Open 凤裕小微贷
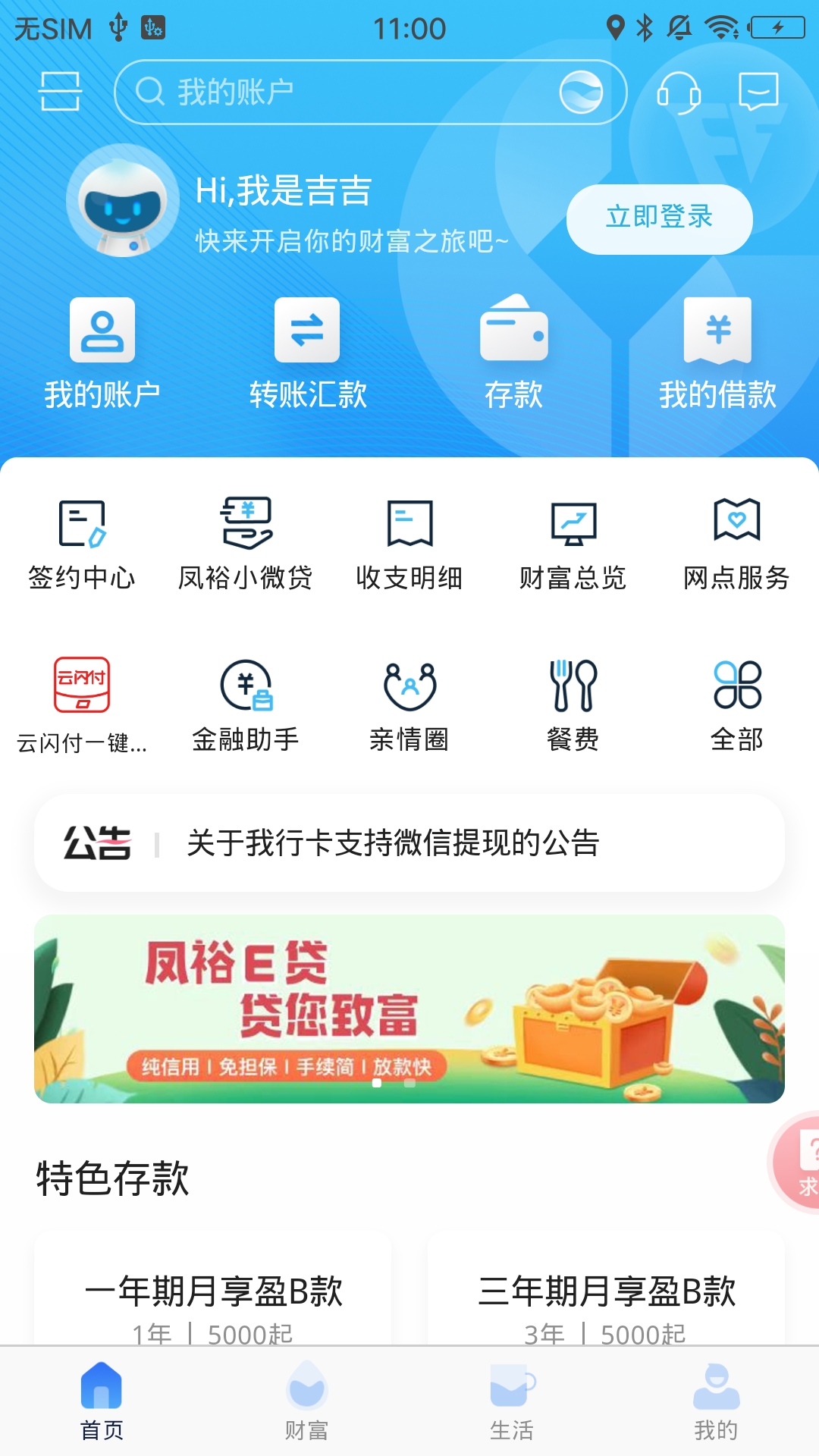The height and width of the screenshot is (1456, 819). 245,543
